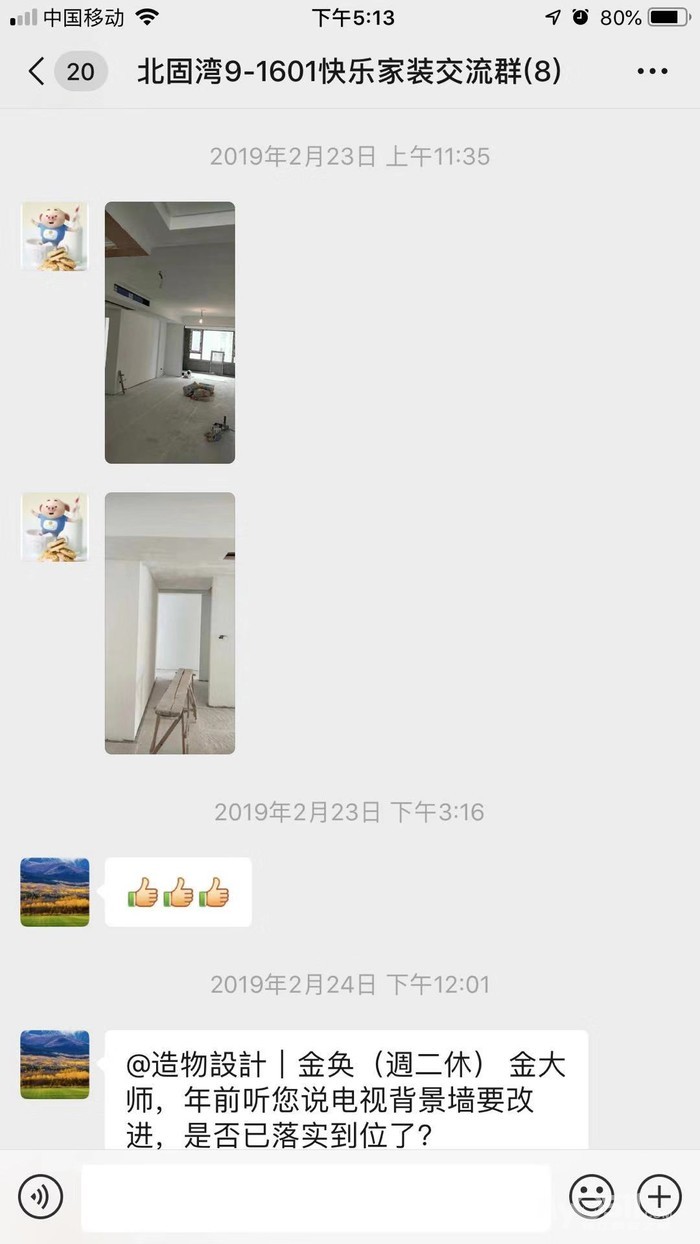View the cartoon pig avatar's profile
The image size is (700, 1244).
[55, 236]
